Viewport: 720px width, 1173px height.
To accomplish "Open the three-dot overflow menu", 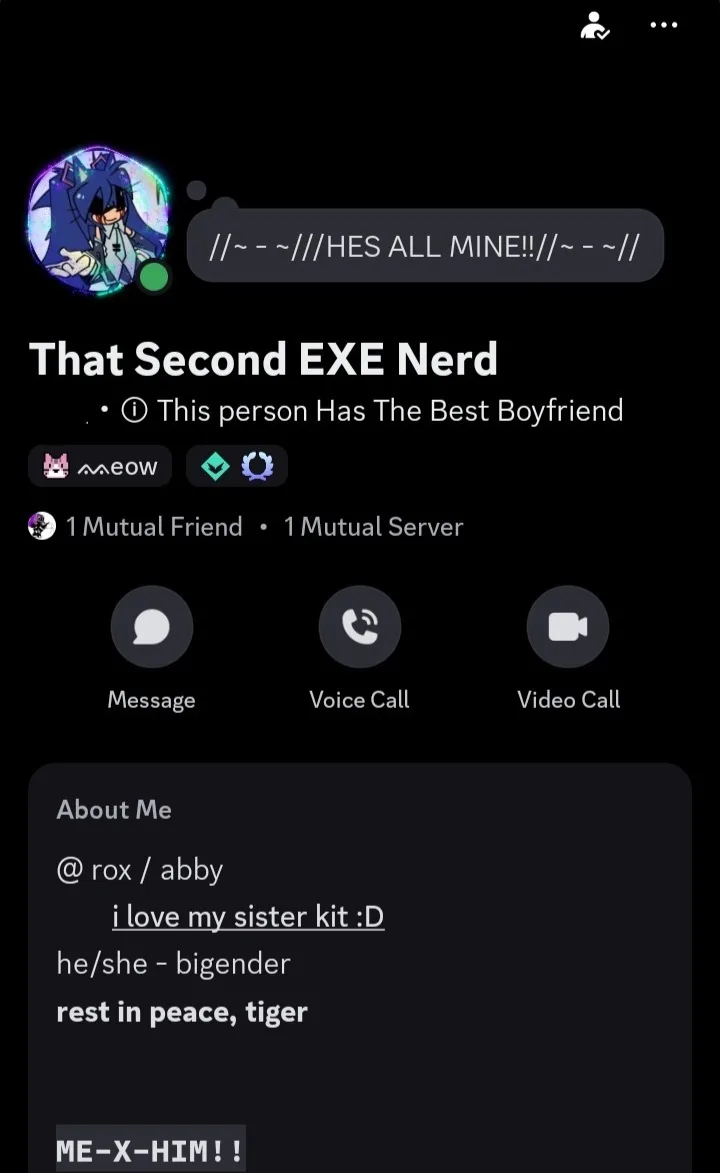I will click(663, 26).
